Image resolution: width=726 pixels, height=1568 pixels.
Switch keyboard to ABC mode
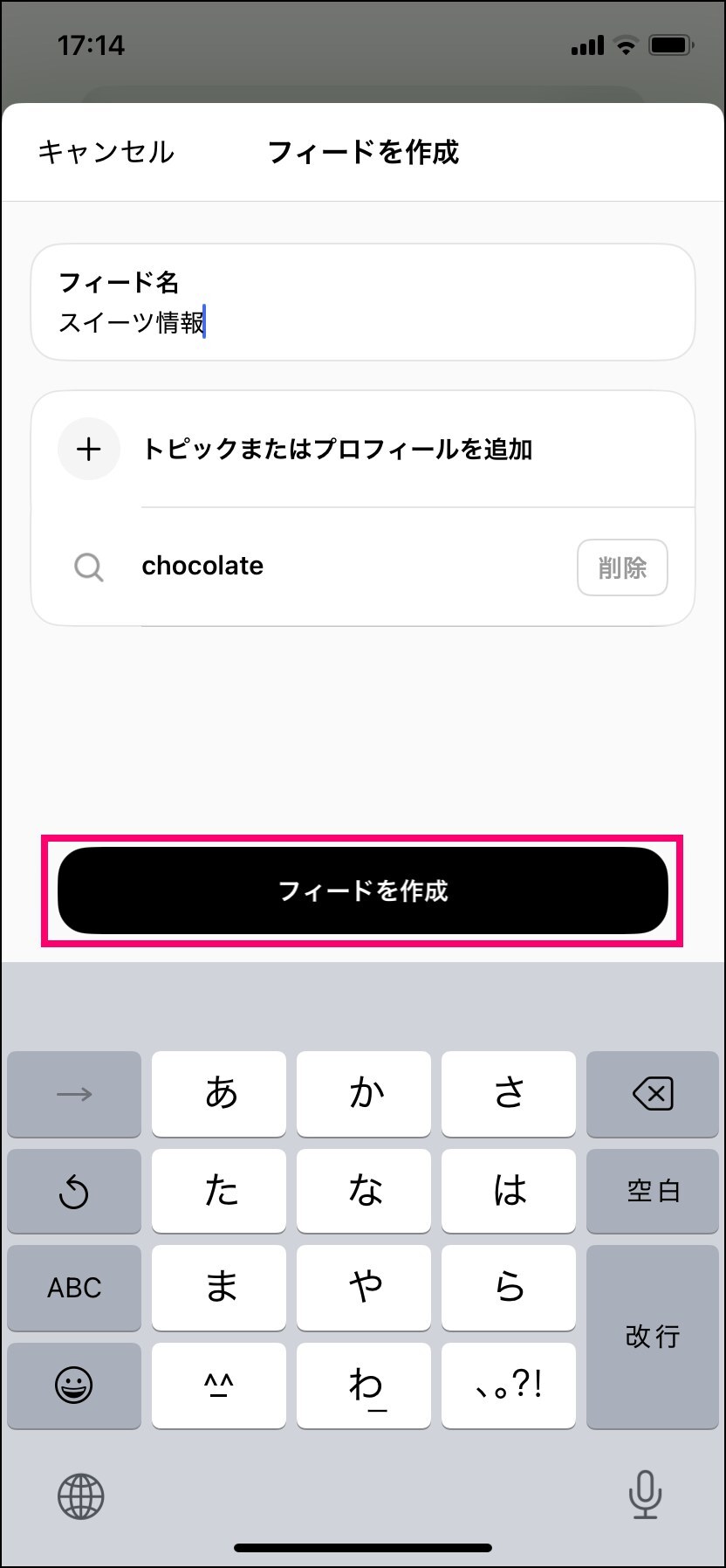coord(74,1288)
